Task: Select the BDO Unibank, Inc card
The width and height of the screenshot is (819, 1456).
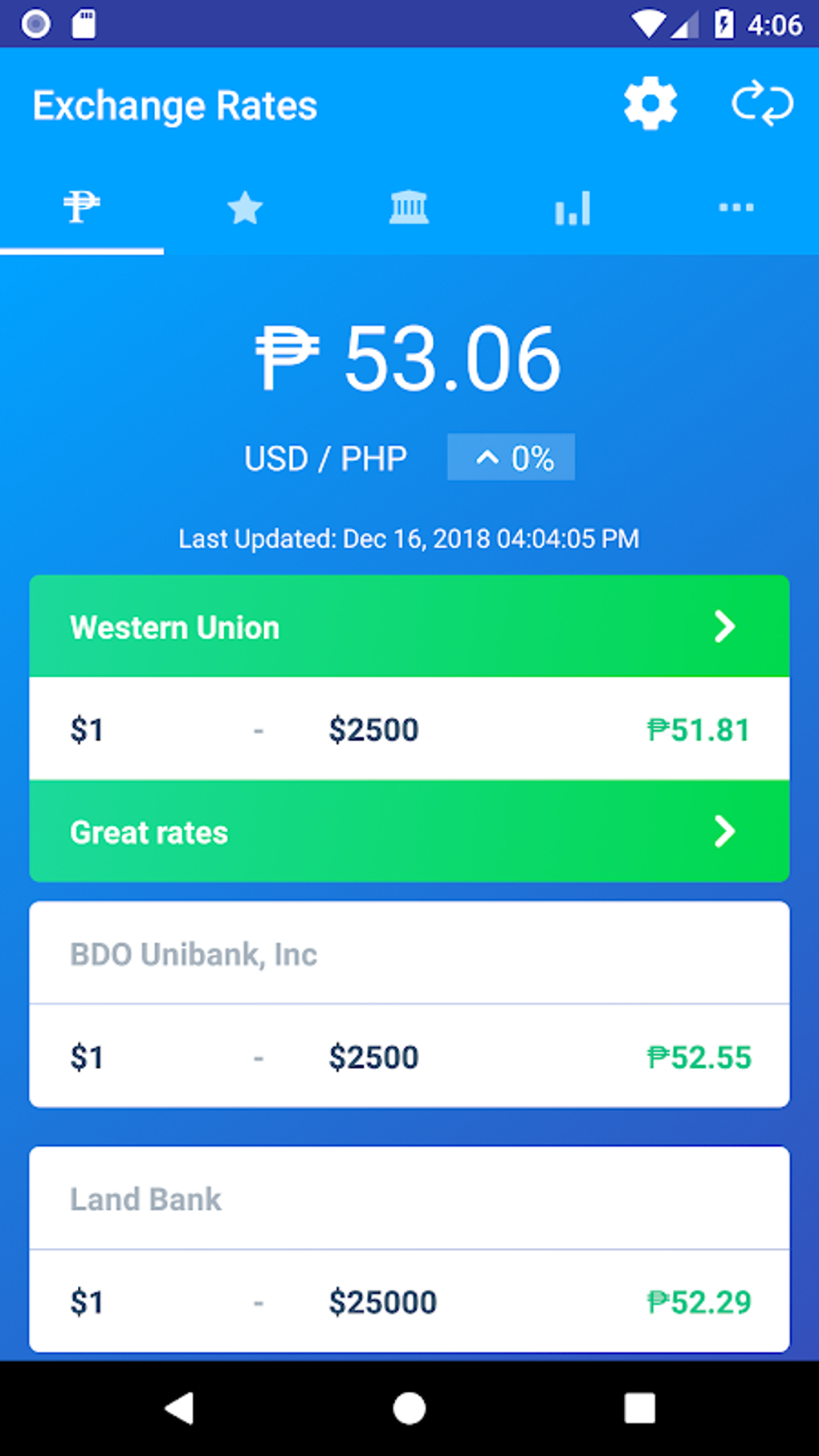Action: [x=409, y=953]
